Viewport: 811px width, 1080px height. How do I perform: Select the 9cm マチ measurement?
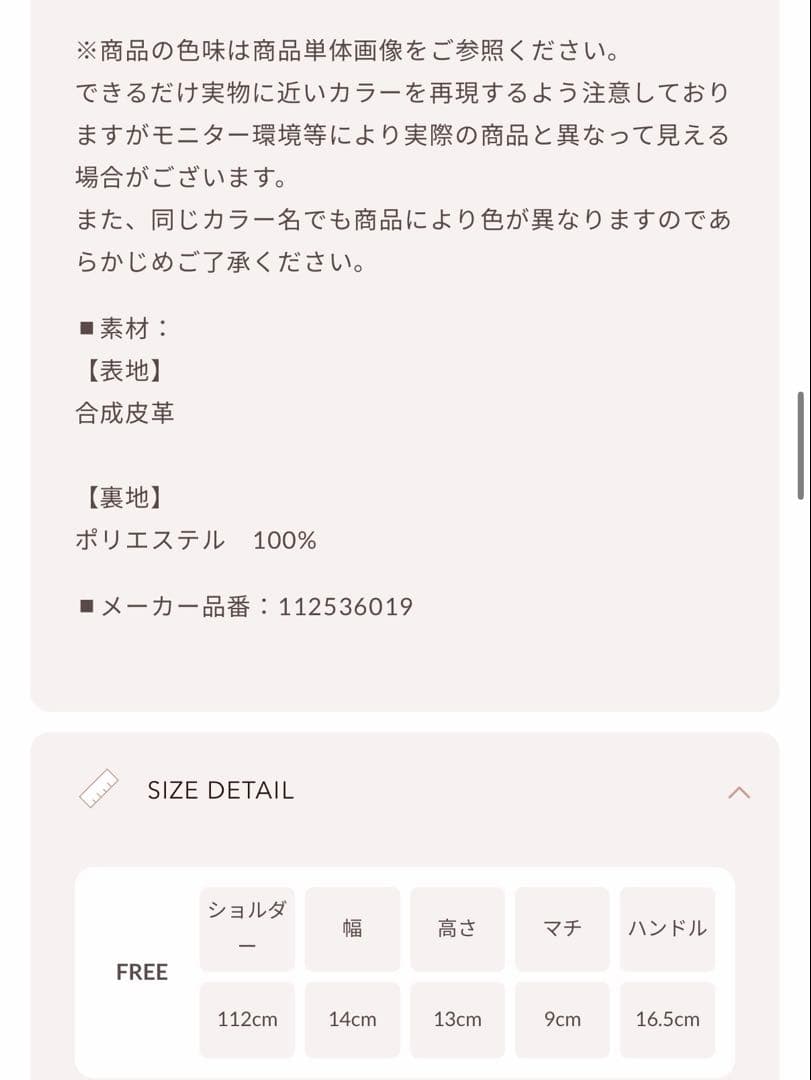click(562, 1019)
